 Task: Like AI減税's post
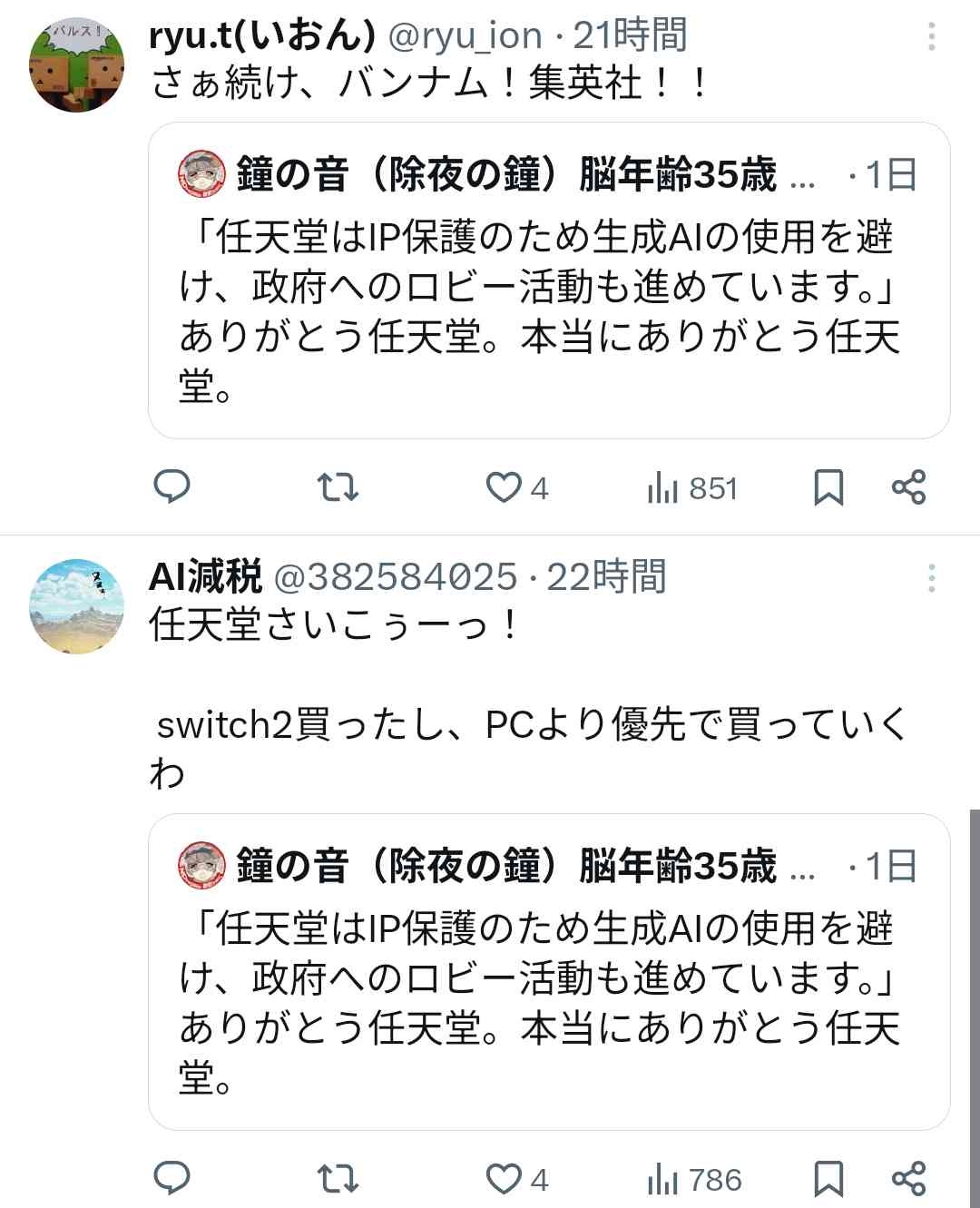click(504, 1179)
